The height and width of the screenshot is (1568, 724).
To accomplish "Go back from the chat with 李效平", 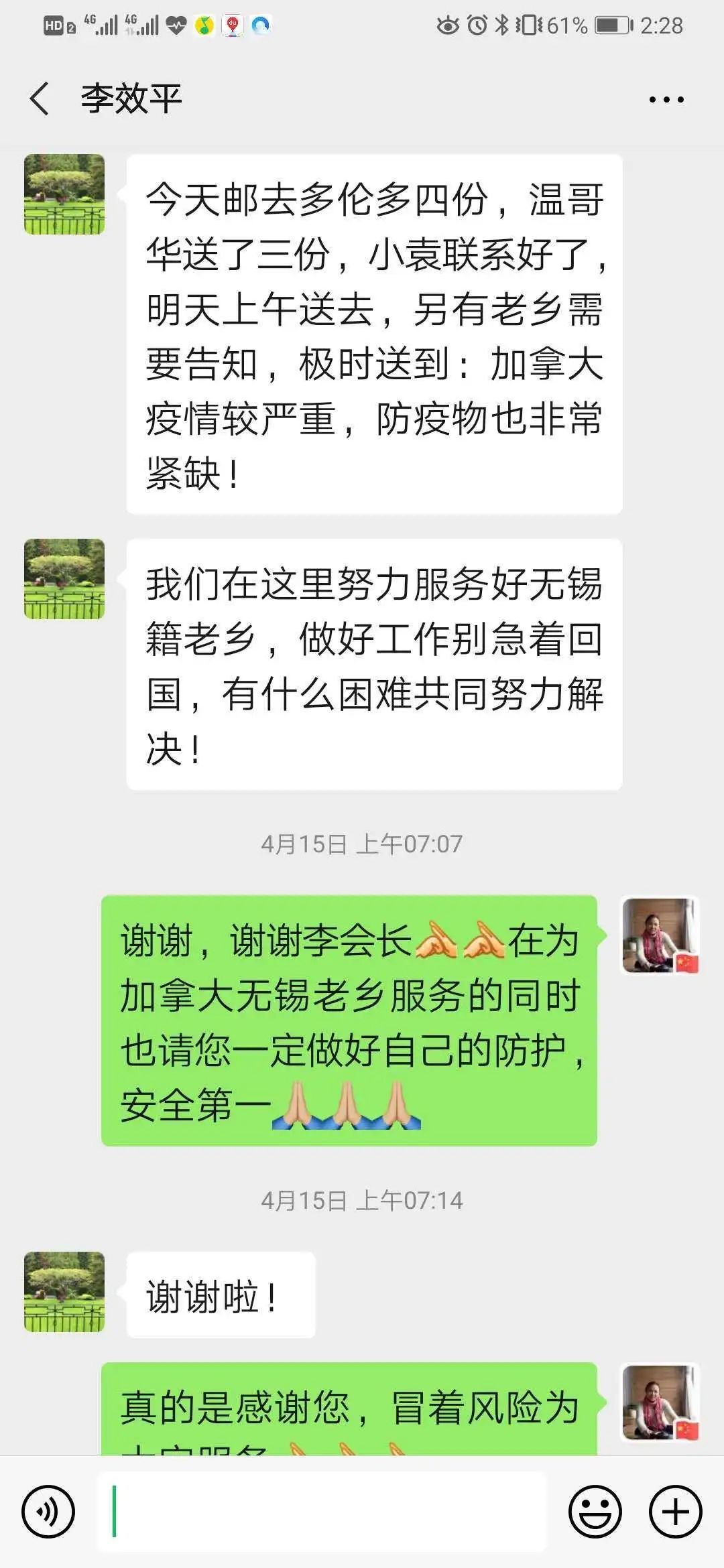I will point(40,99).
